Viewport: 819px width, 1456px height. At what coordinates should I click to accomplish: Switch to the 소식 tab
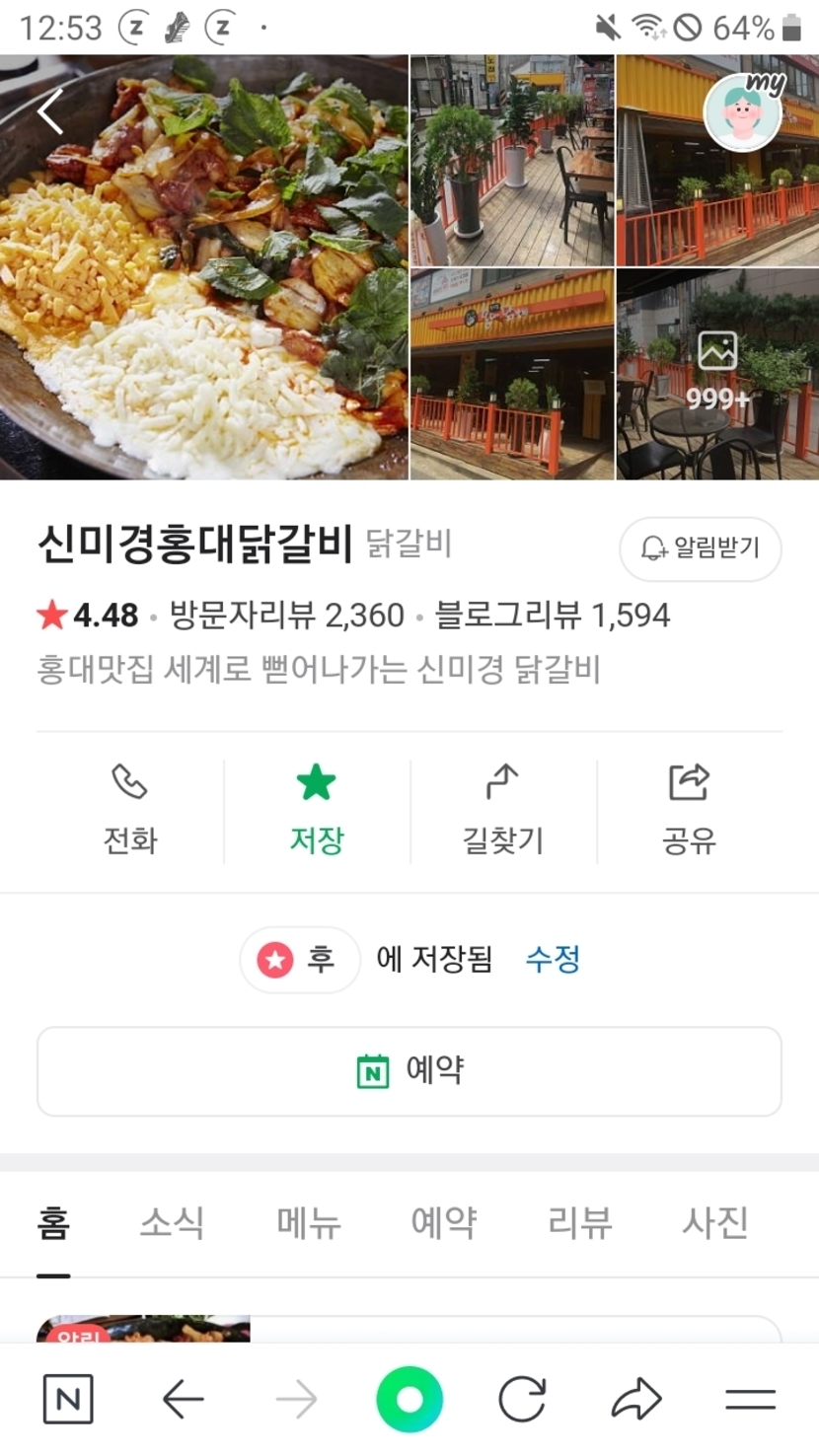point(172,1223)
